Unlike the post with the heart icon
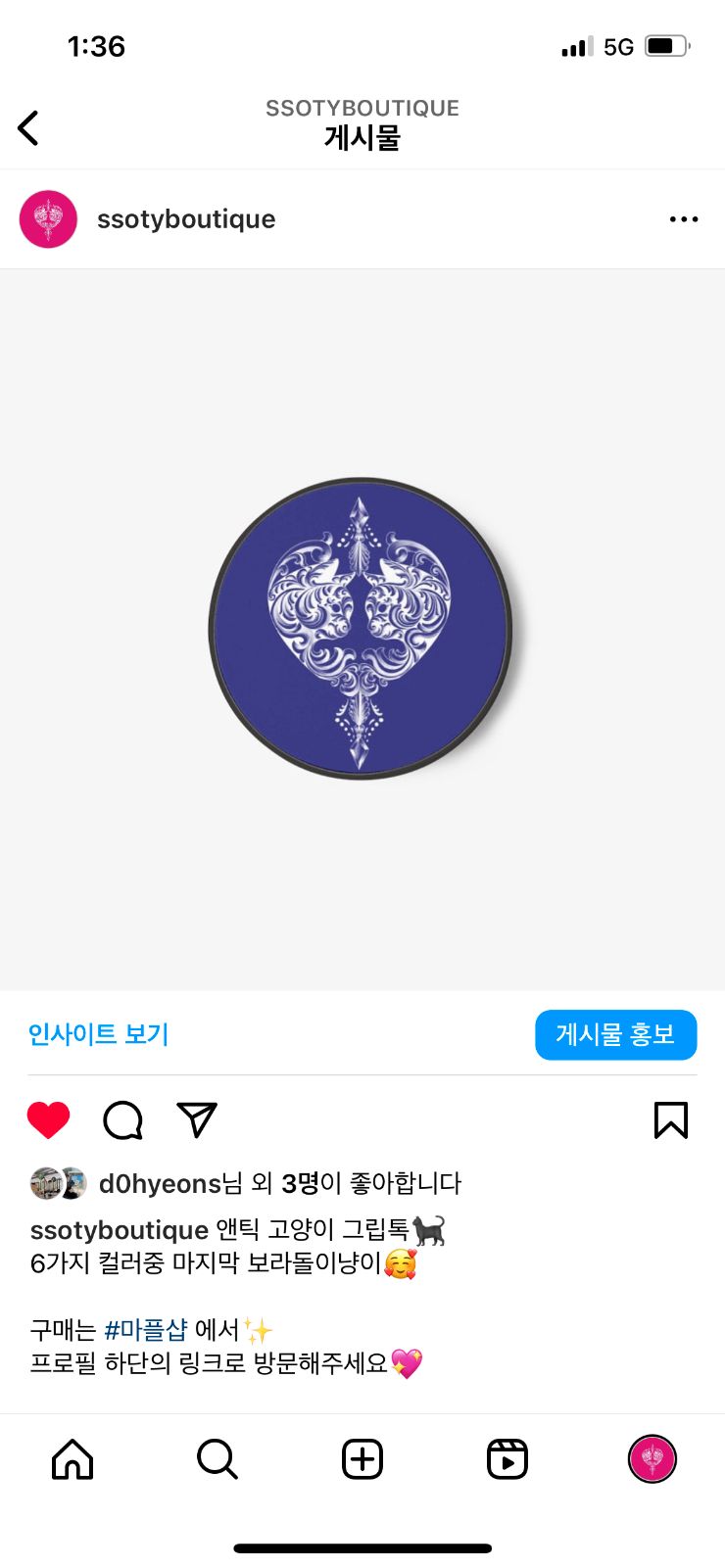 (x=49, y=1120)
